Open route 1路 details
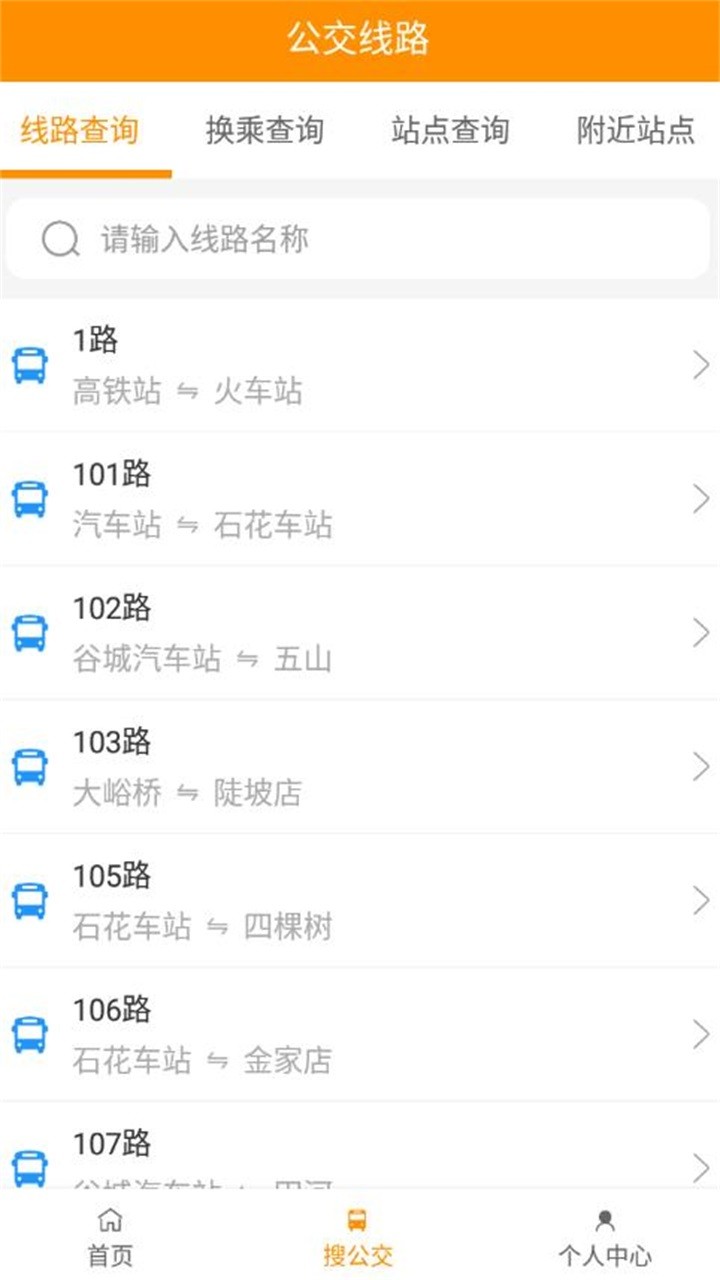The image size is (720, 1280). [360, 365]
